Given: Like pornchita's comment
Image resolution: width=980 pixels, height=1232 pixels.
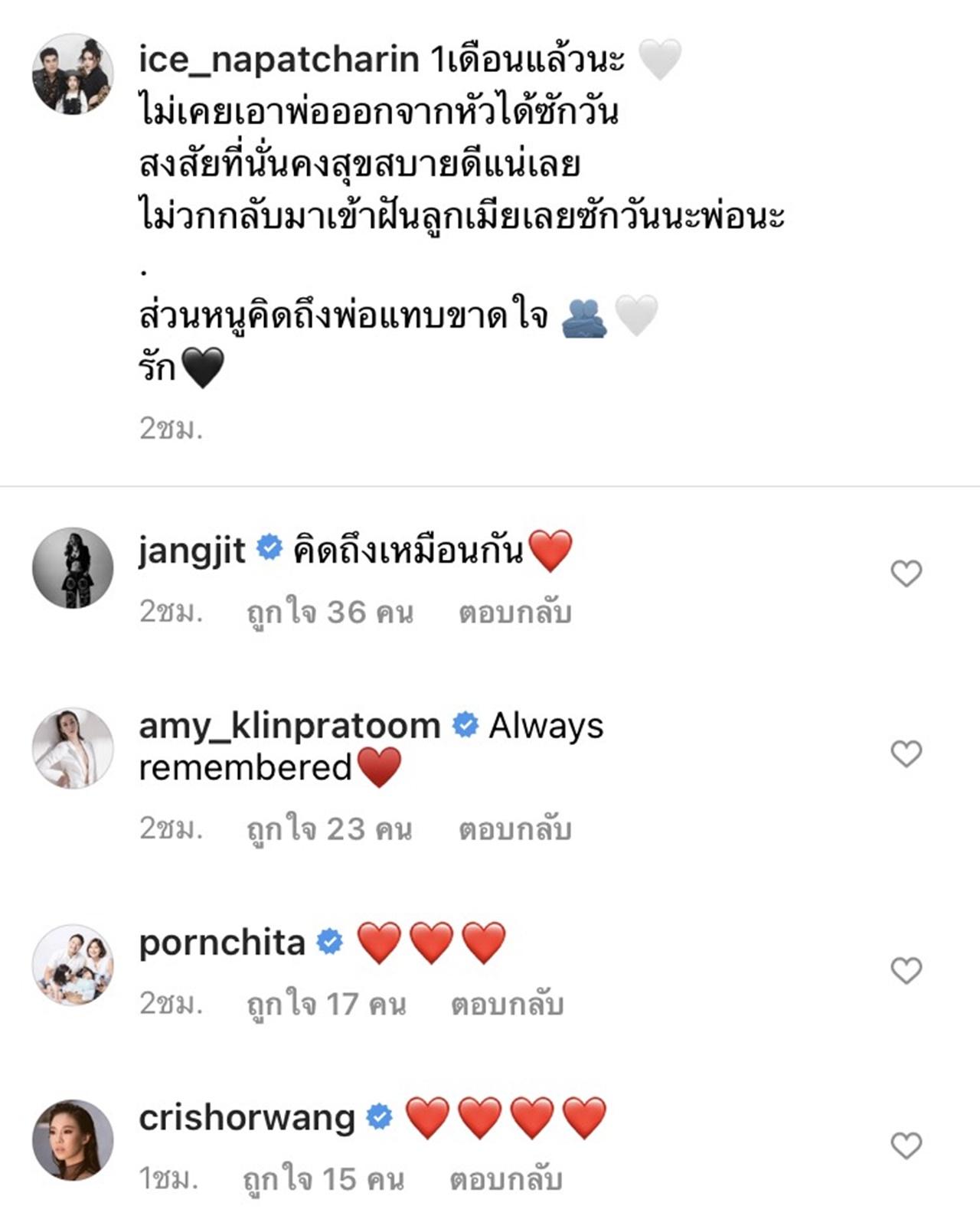Looking at the screenshot, I should (x=906, y=970).
